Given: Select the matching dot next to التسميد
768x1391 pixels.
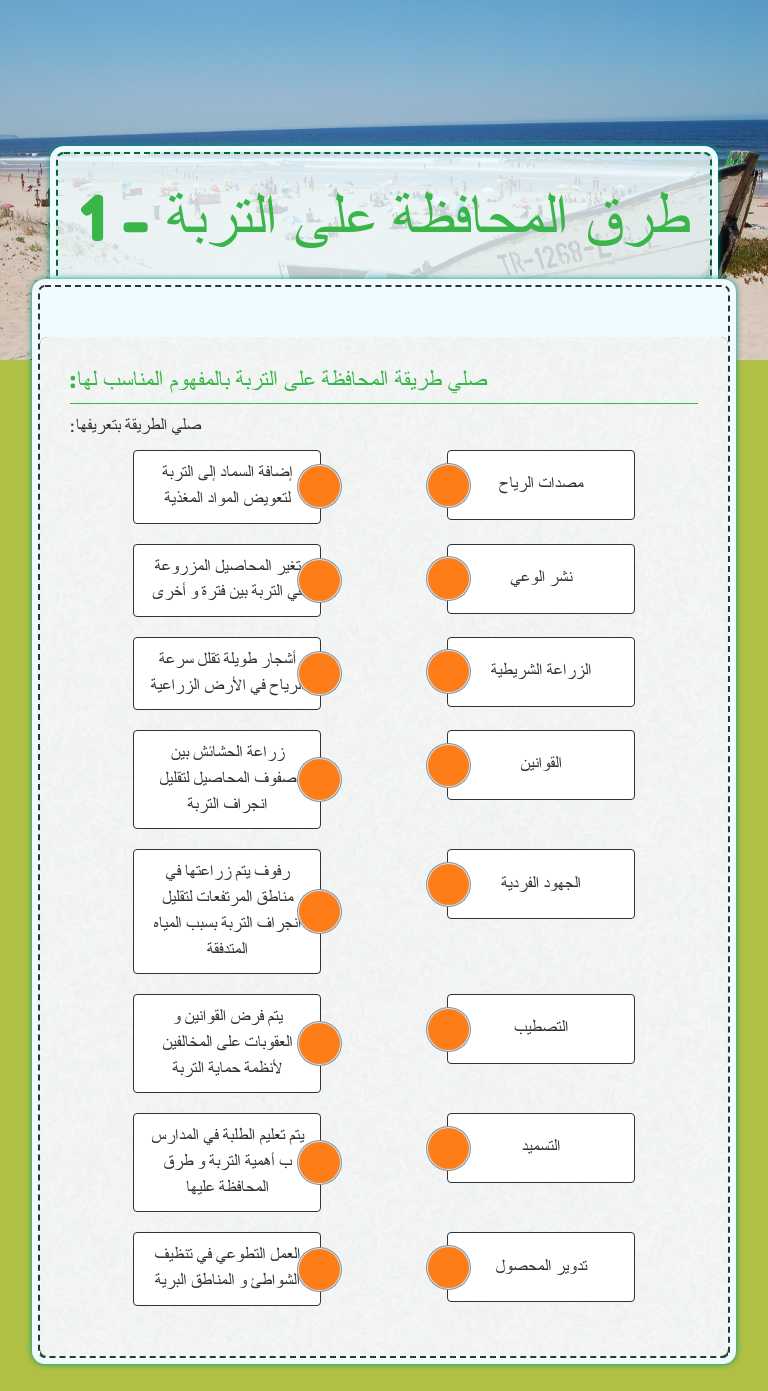Looking at the screenshot, I should (448, 1147).
